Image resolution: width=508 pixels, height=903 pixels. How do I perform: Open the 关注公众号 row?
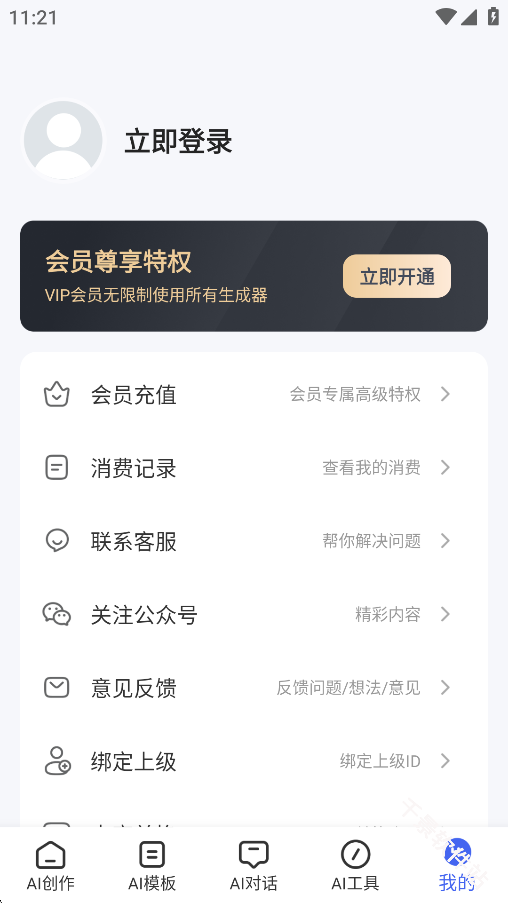coord(254,614)
